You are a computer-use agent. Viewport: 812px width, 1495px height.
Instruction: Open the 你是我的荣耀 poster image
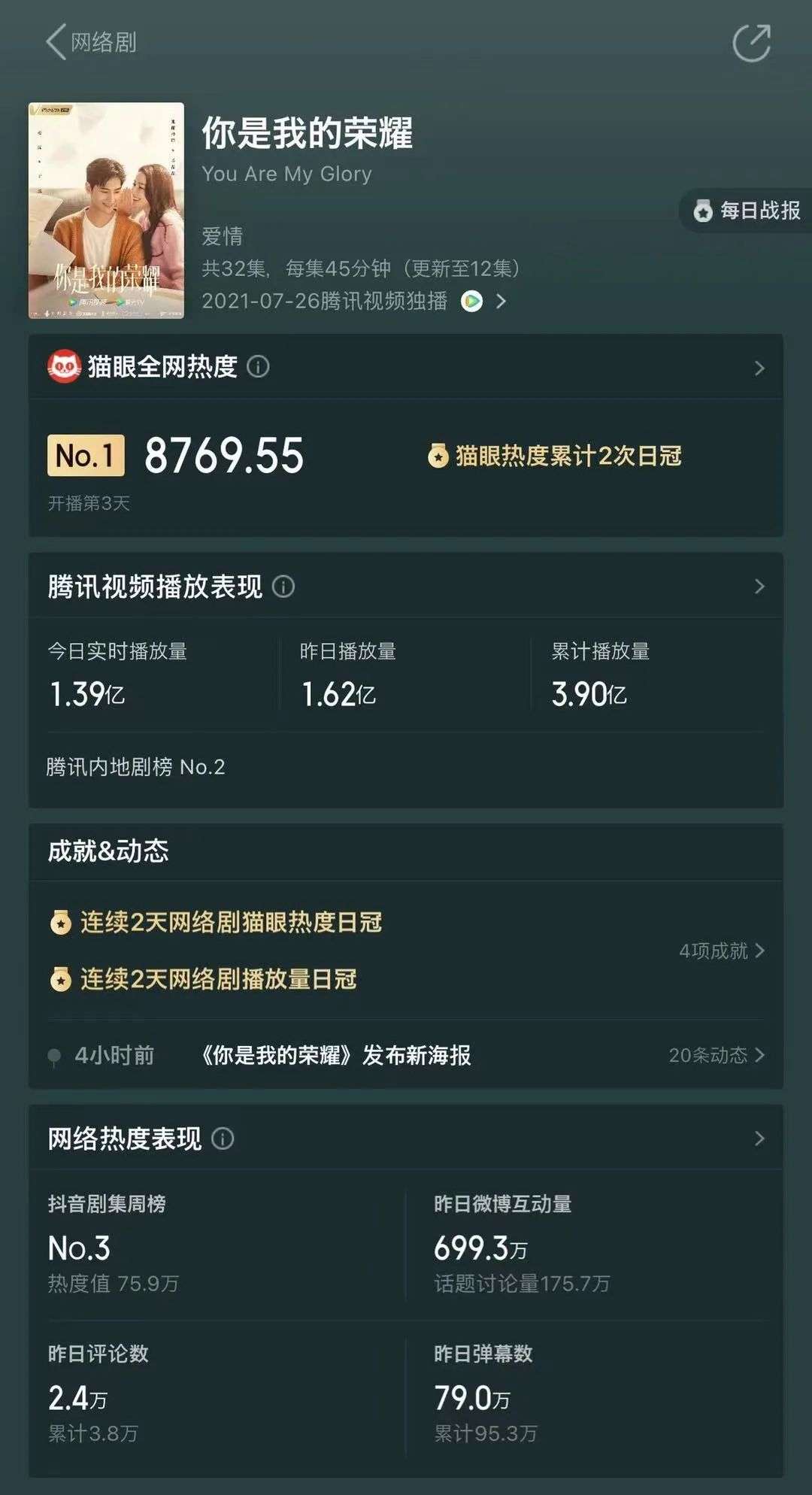106,211
